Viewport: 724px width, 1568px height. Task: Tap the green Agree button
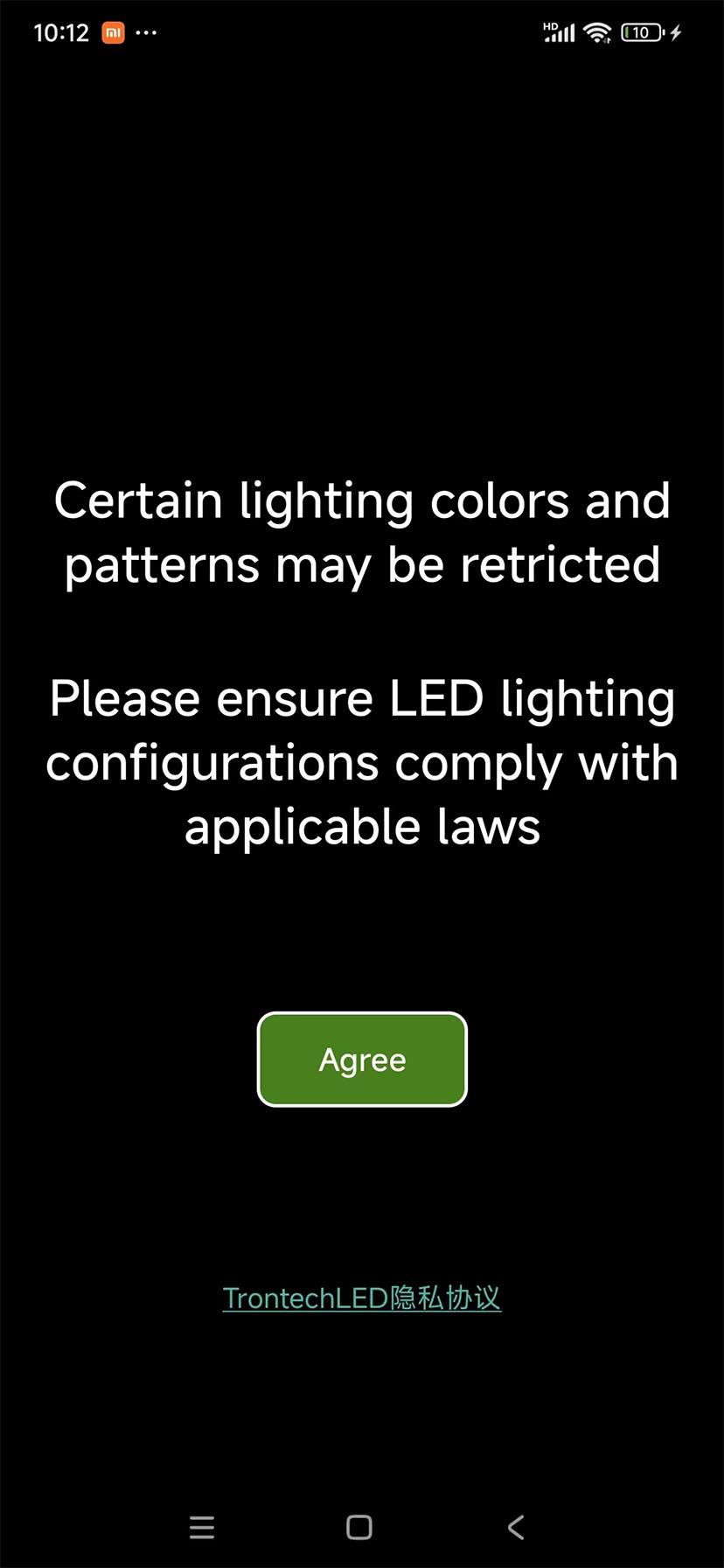(x=362, y=1060)
